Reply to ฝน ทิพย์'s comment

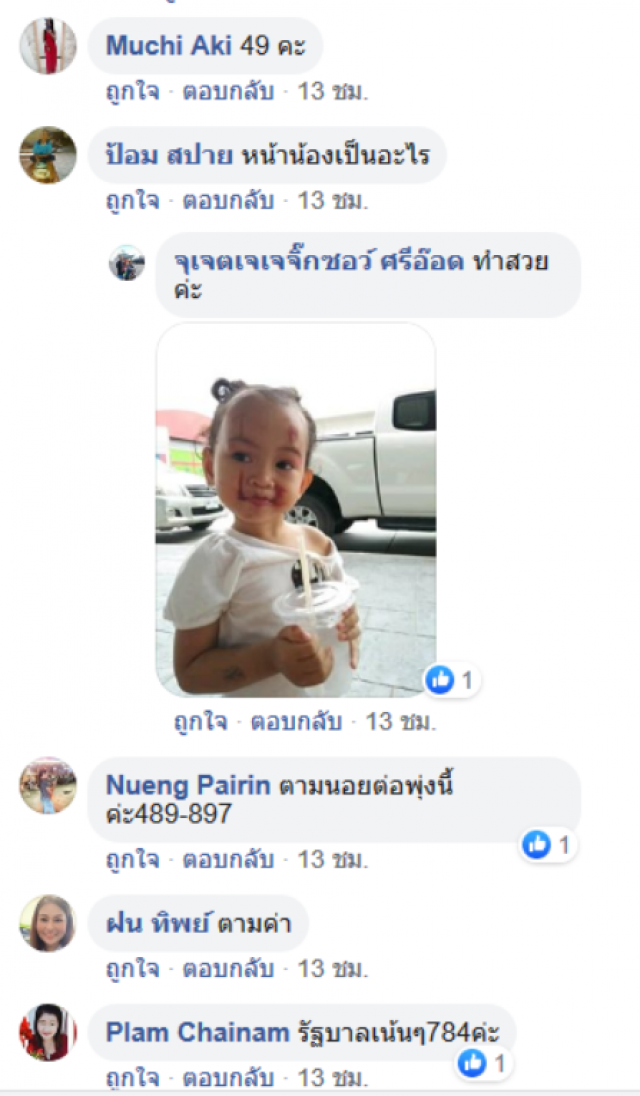pos(227,968)
